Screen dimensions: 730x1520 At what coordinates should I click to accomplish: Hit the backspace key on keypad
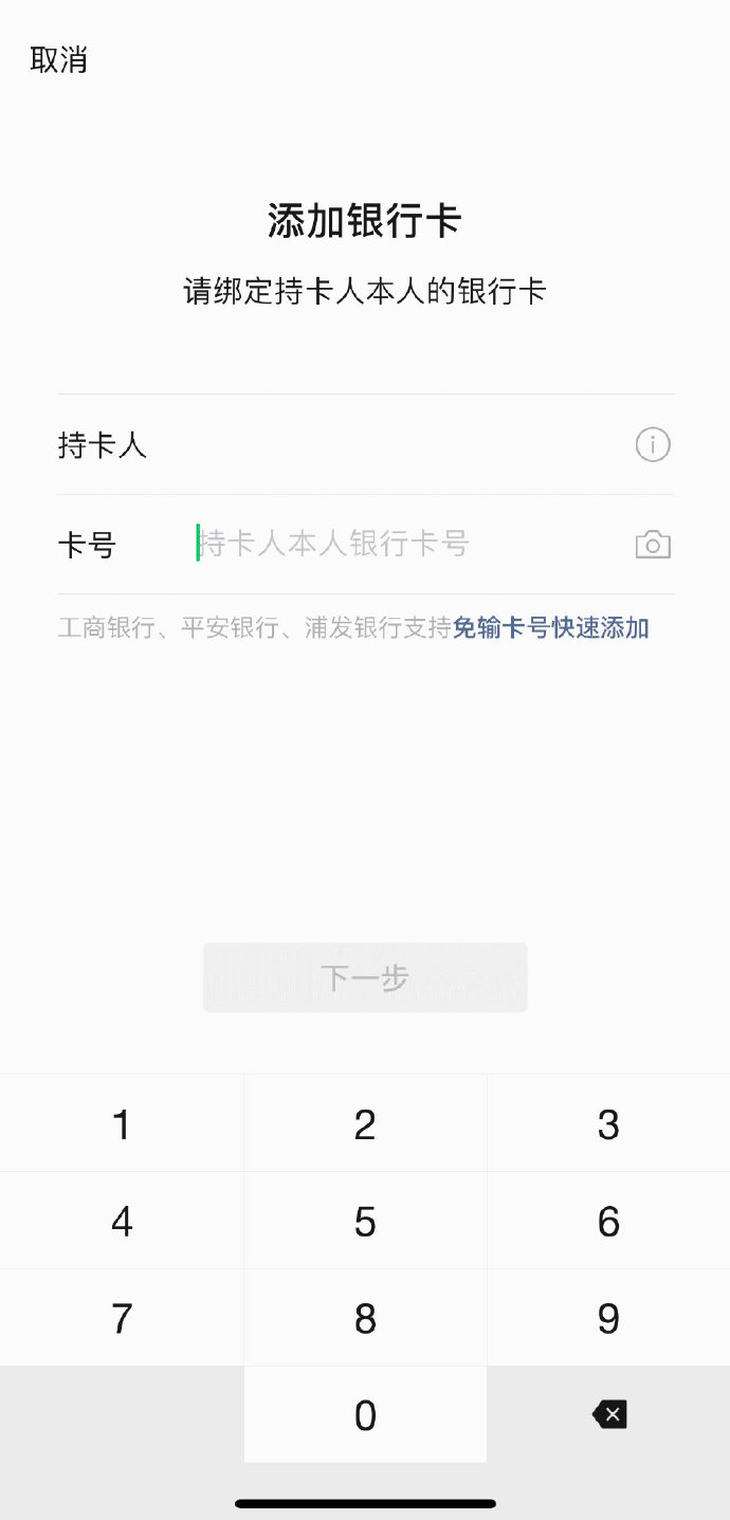click(609, 1414)
